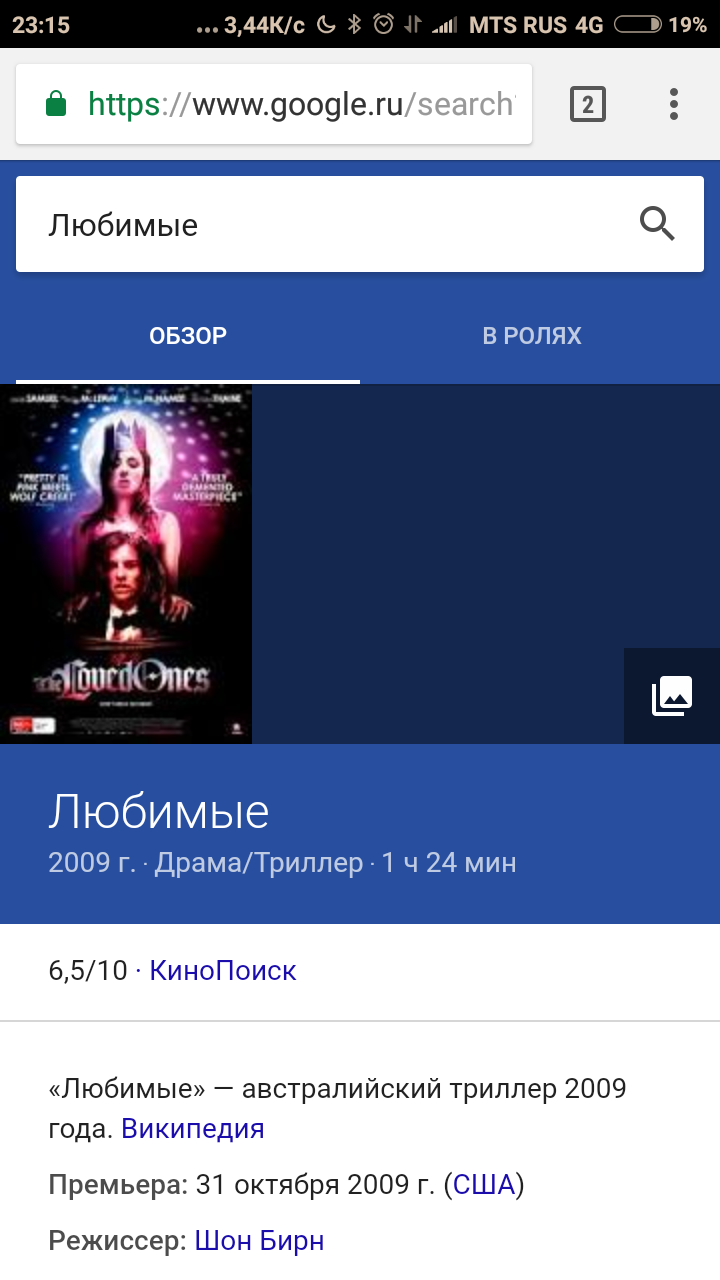720x1280 pixels.
Task: Open the image gallery icon
Action: tap(672, 696)
